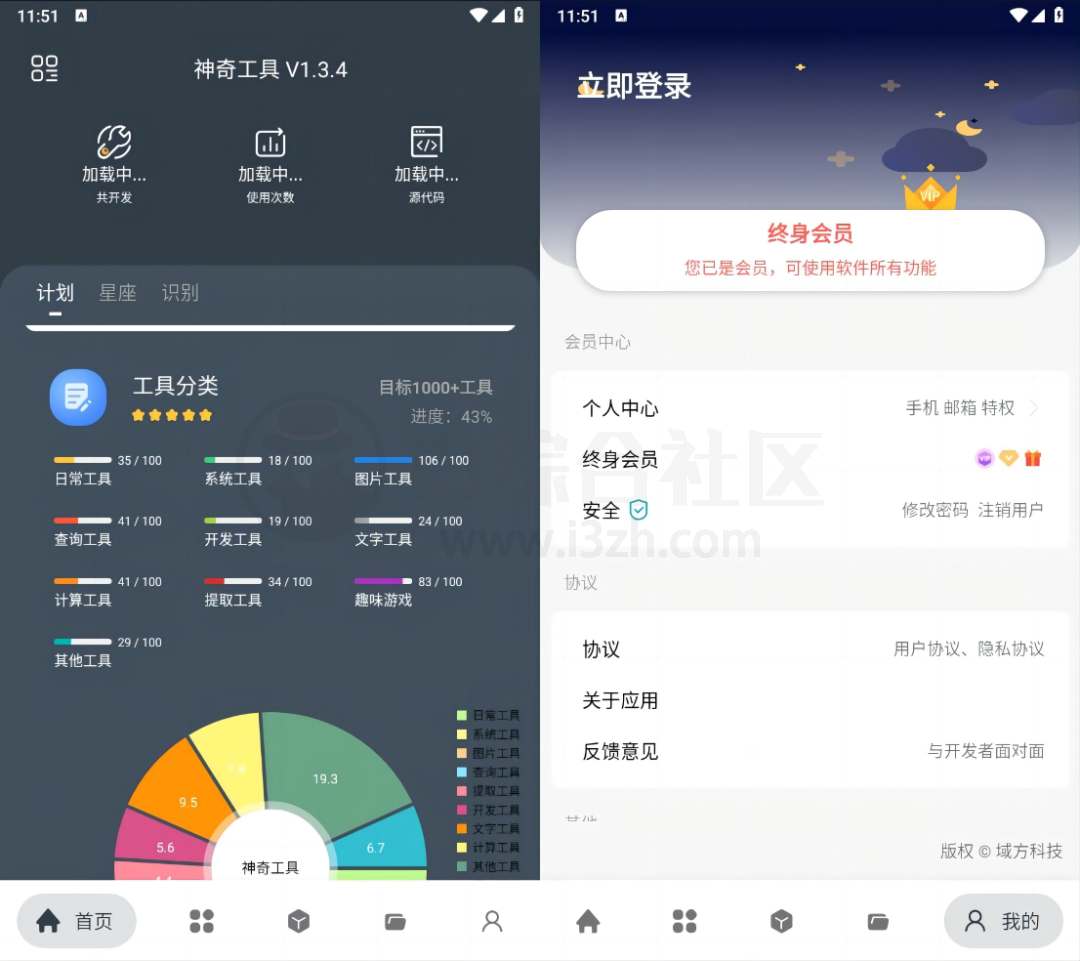Screen dimensions: 1080x961
Task: Select the 首页 bottom navigation item
Action: coord(77,921)
